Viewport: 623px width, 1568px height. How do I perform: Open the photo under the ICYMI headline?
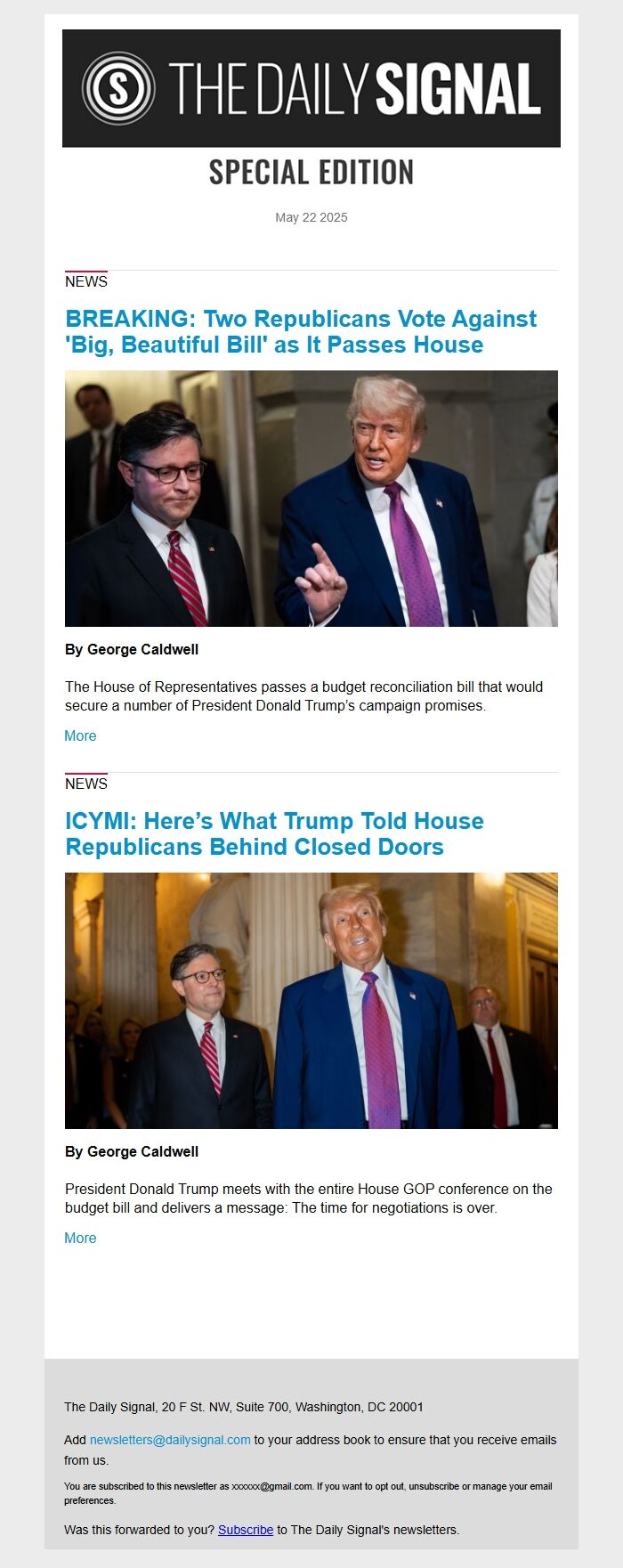pyautogui.click(x=311, y=1000)
